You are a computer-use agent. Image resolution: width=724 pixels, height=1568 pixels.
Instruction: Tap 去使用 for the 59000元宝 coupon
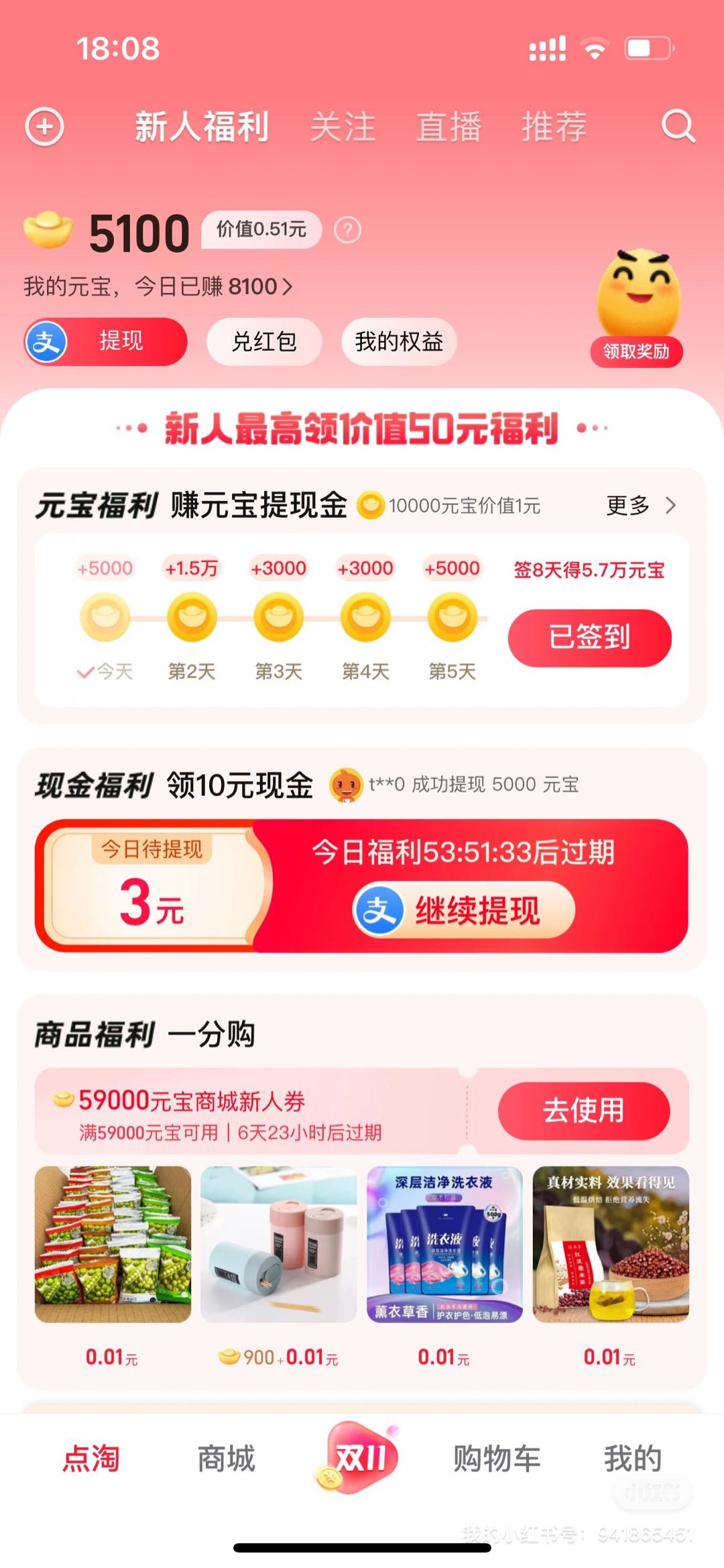click(583, 1110)
